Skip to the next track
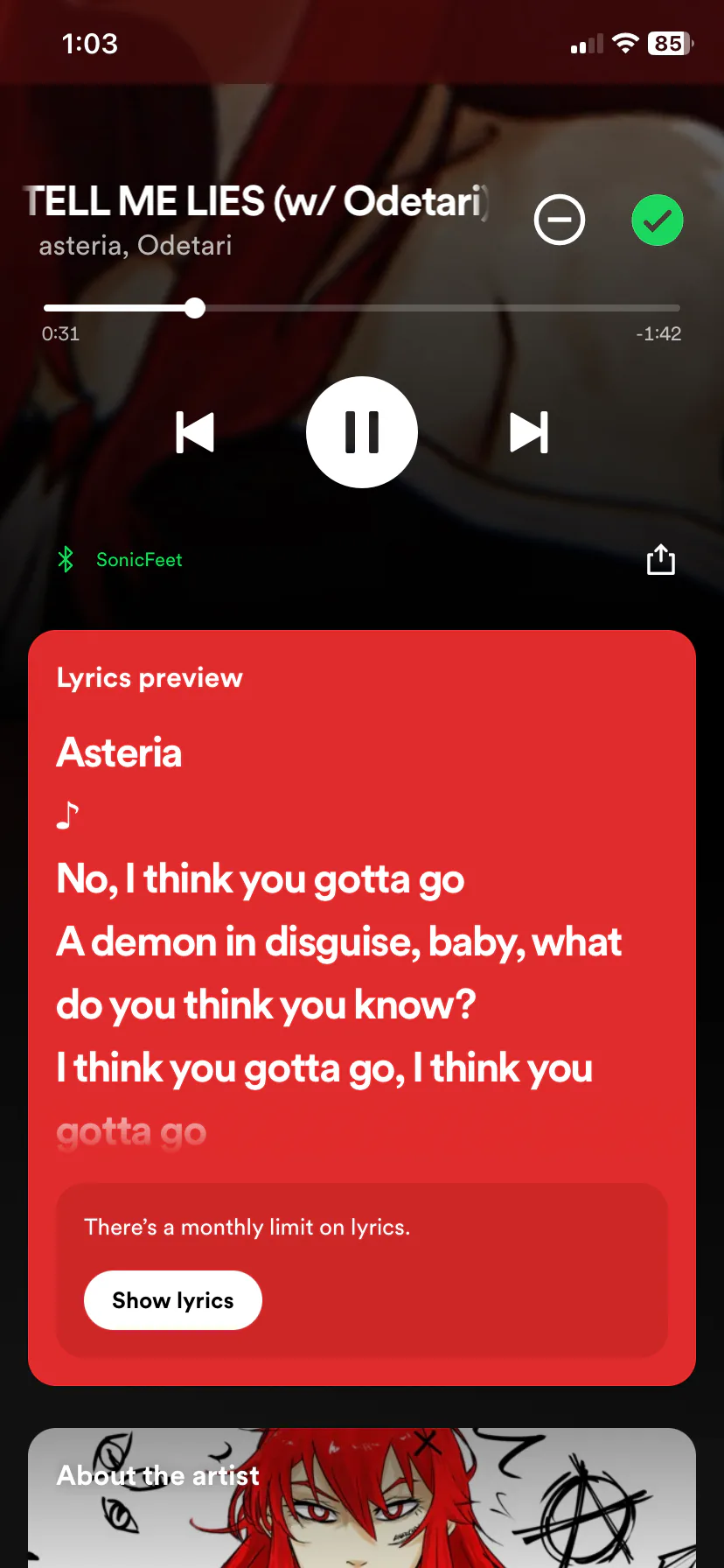The image size is (724, 1568). [529, 432]
